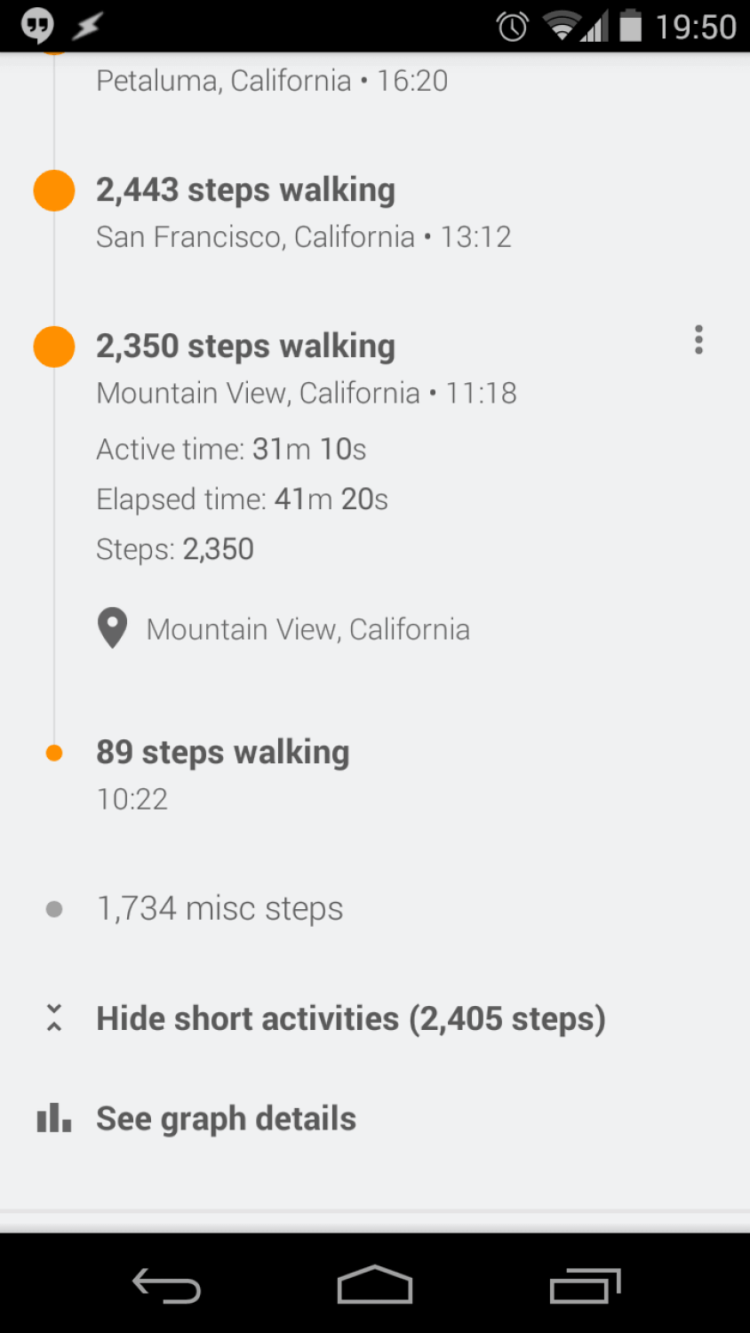Image resolution: width=750 pixels, height=1333 pixels.
Task: Tap the flash notification icon in status bar
Action: click(x=86, y=25)
